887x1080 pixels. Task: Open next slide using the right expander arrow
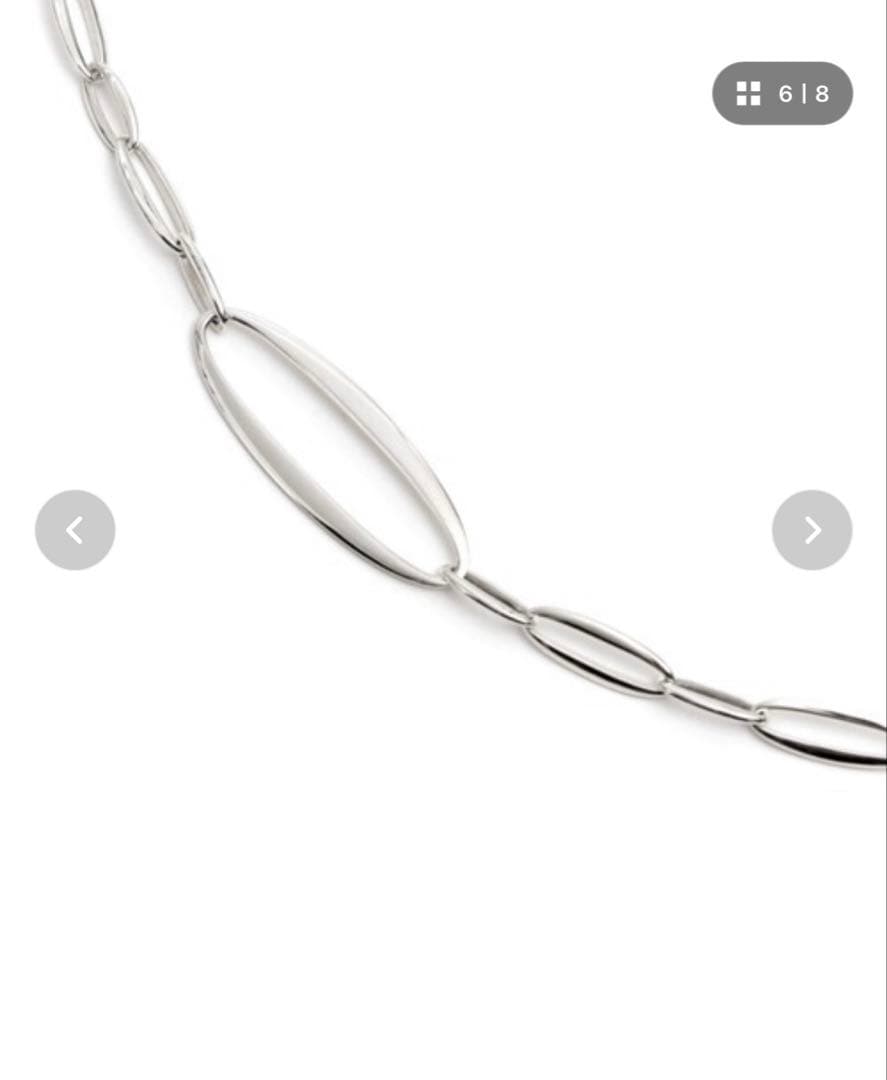point(812,529)
